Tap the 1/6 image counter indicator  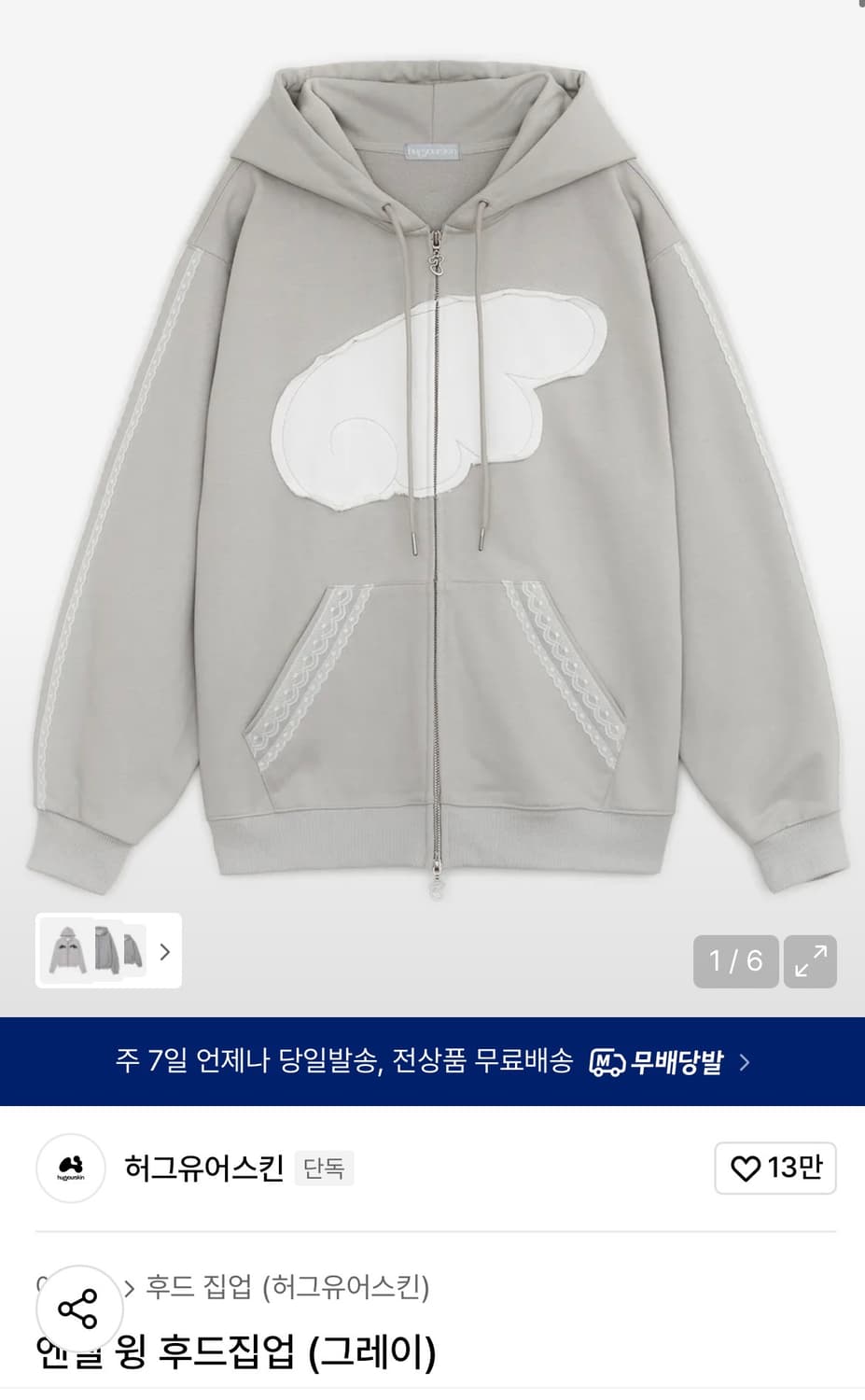pyautogui.click(x=735, y=960)
